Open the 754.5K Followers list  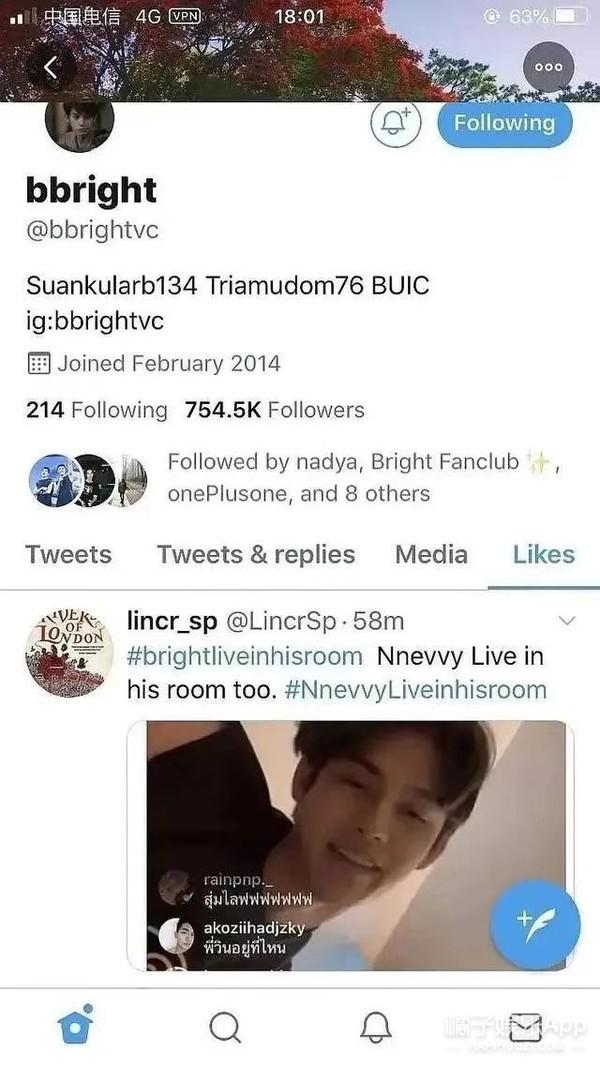pos(274,410)
